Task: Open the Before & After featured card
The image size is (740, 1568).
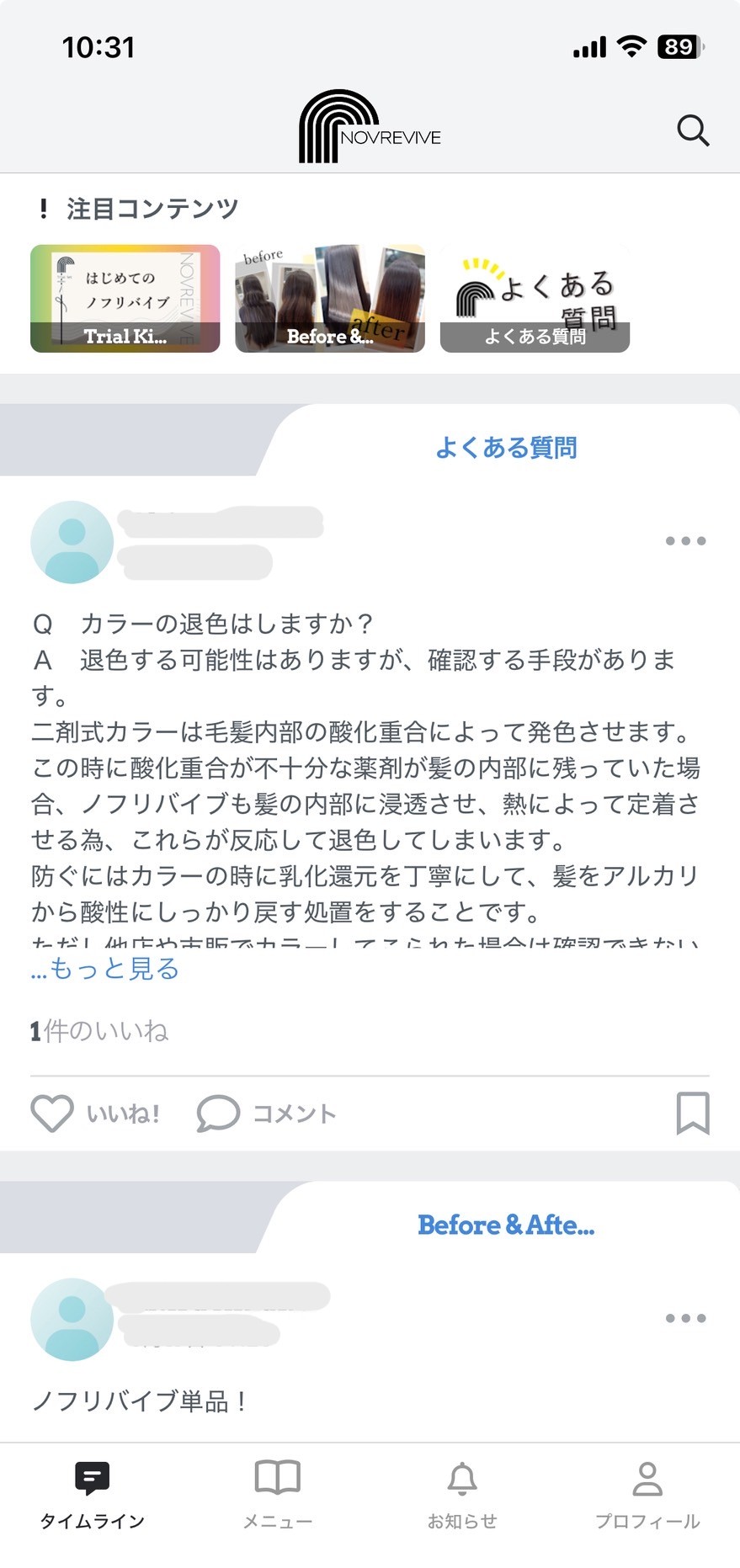Action: coord(329,299)
